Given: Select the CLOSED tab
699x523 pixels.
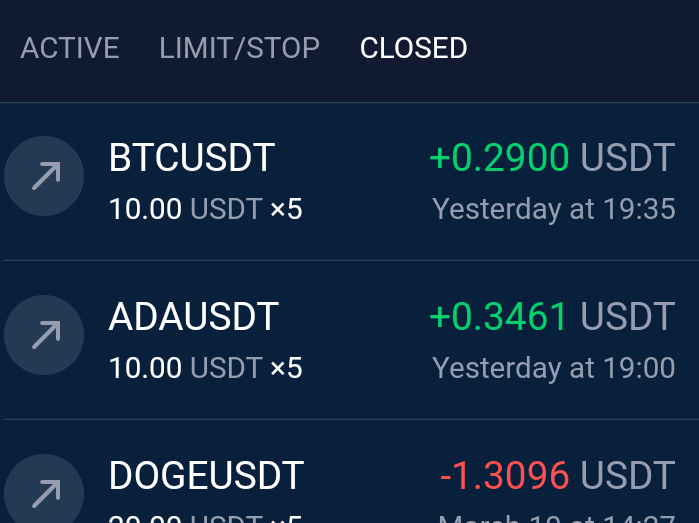Looking at the screenshot, I should (x=413, y=48).
